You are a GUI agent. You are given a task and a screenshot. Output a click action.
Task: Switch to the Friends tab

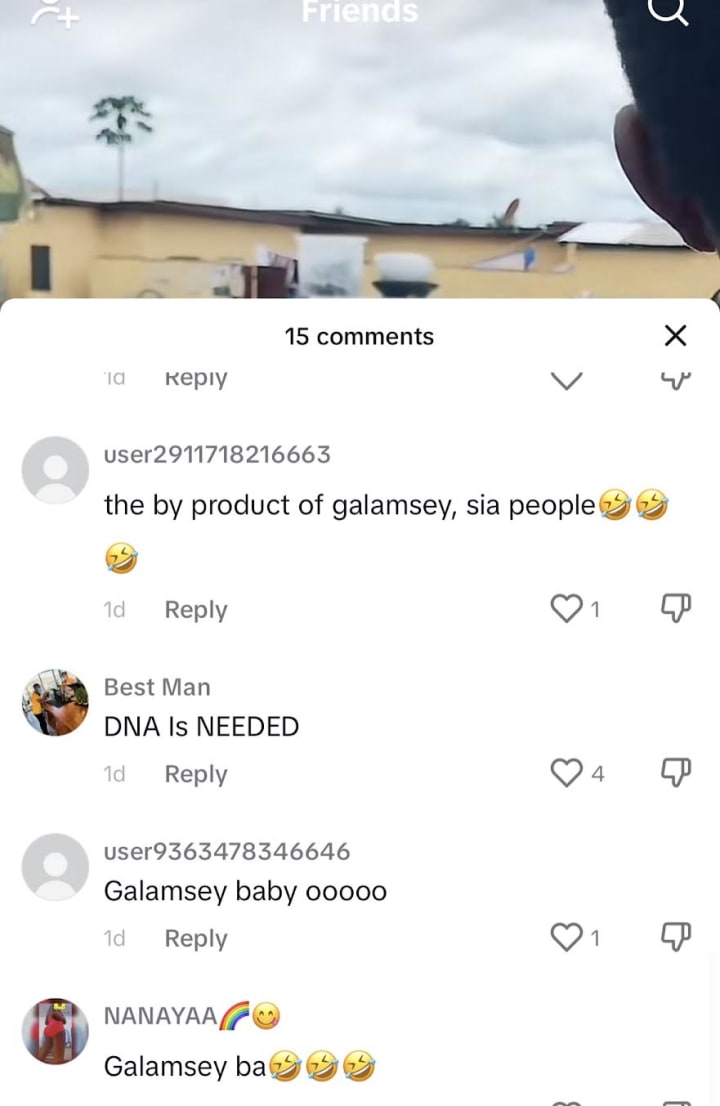(x=360, y=12)
